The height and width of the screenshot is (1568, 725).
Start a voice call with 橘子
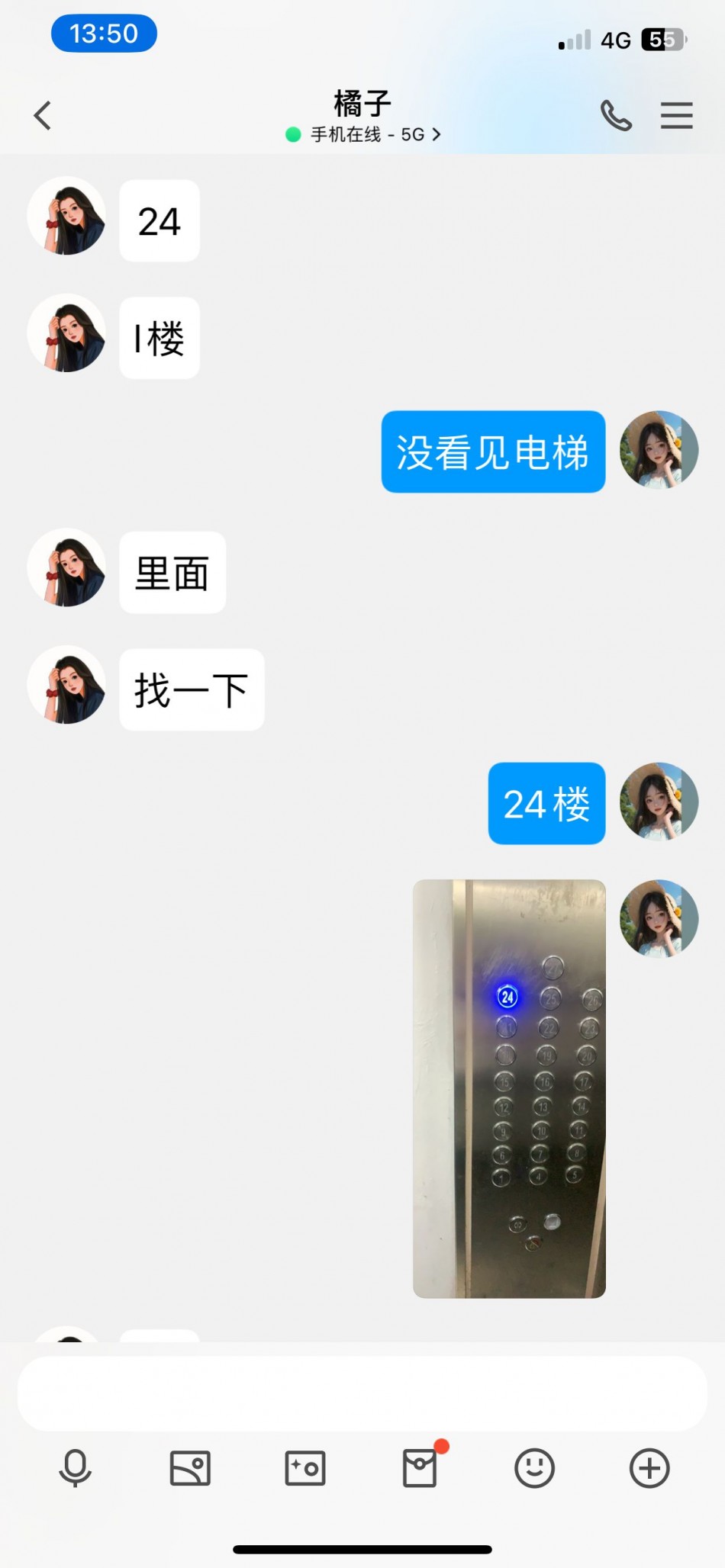pyautogui.click(x=616, y=116)
